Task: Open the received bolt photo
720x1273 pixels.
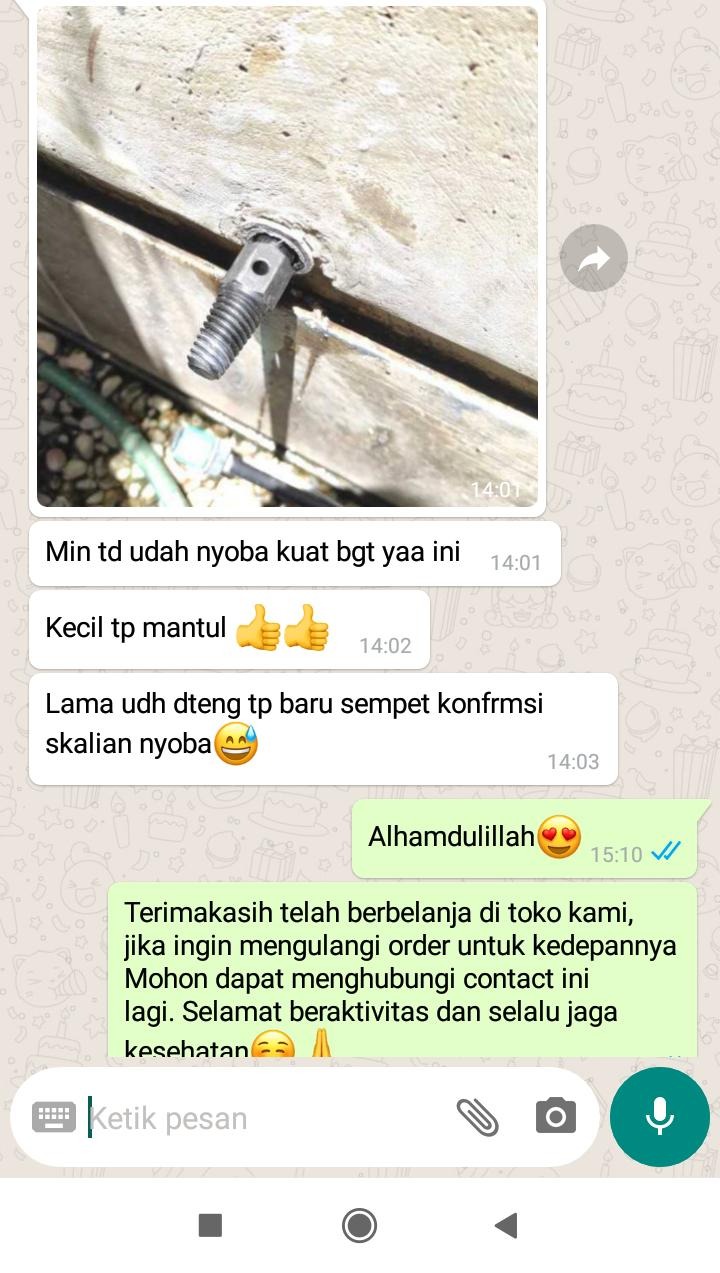Action: click(287, 257)
